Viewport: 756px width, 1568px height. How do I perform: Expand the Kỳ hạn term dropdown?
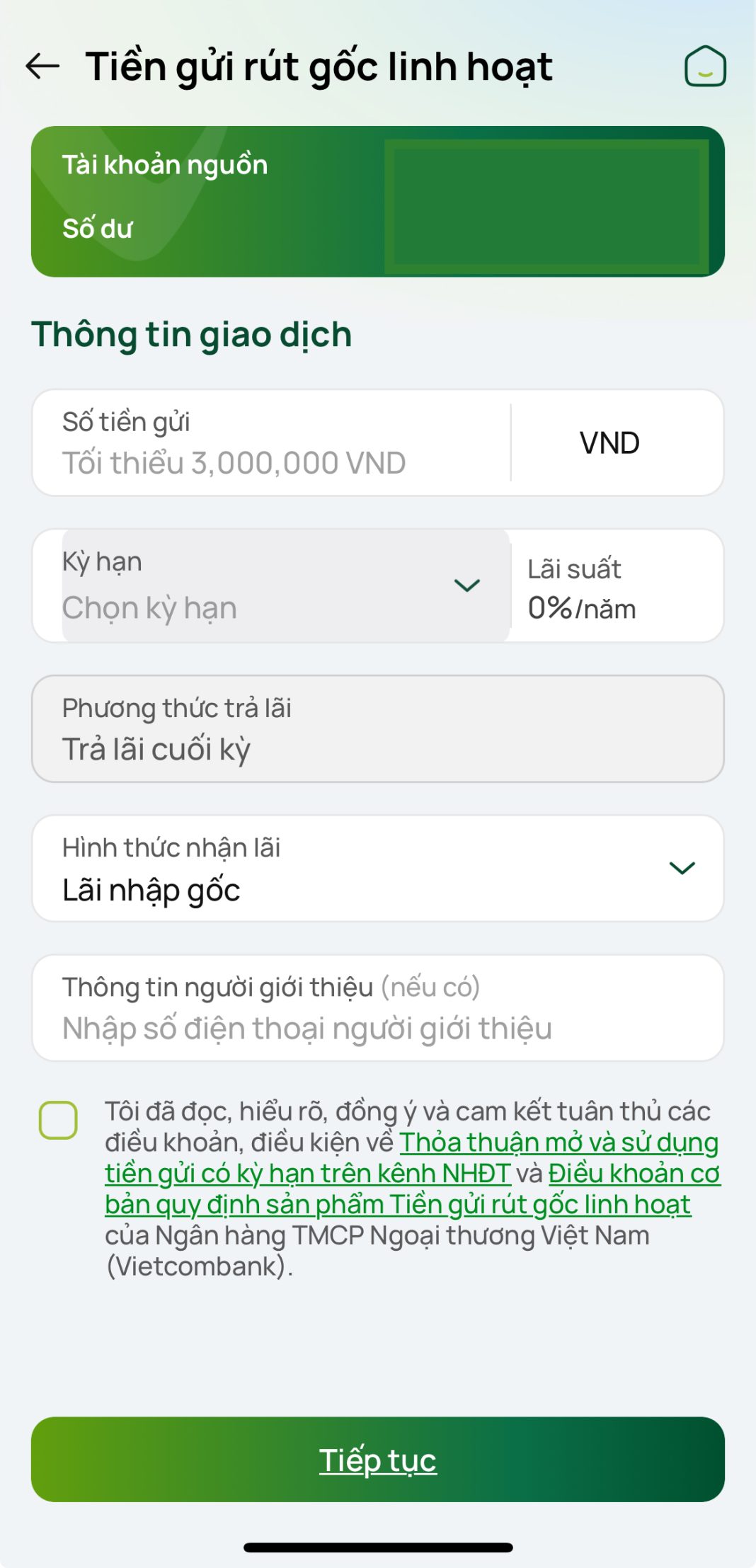(x=286, y=585)
